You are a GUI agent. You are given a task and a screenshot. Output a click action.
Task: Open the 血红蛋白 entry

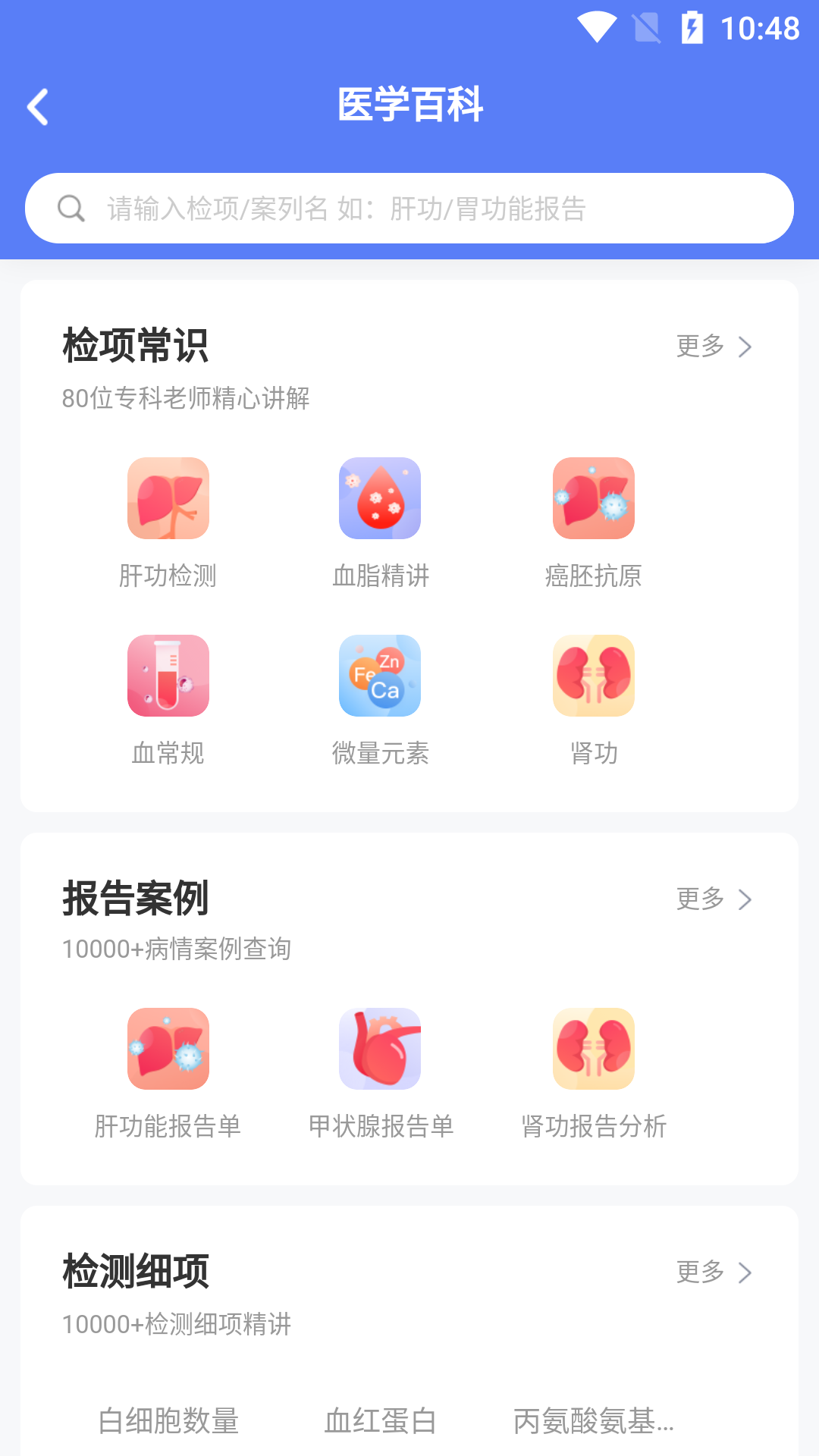(x=380, y=1422)
